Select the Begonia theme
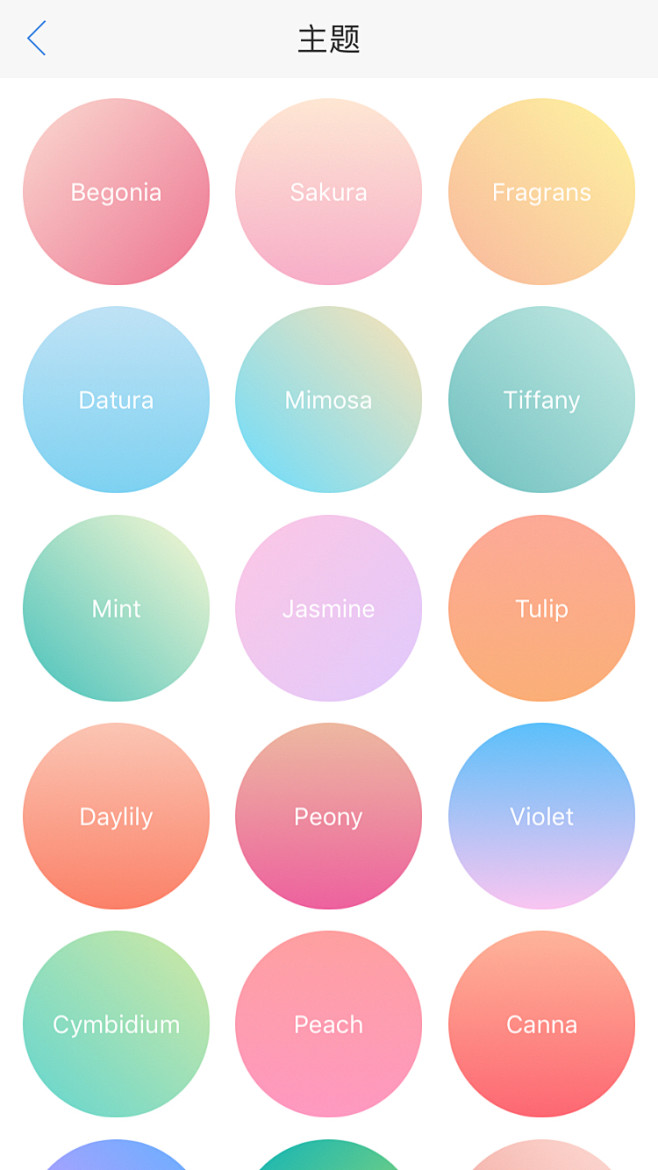Image resolution: width=658 pixels, height=1170 pixels. [x=116, y=192]
